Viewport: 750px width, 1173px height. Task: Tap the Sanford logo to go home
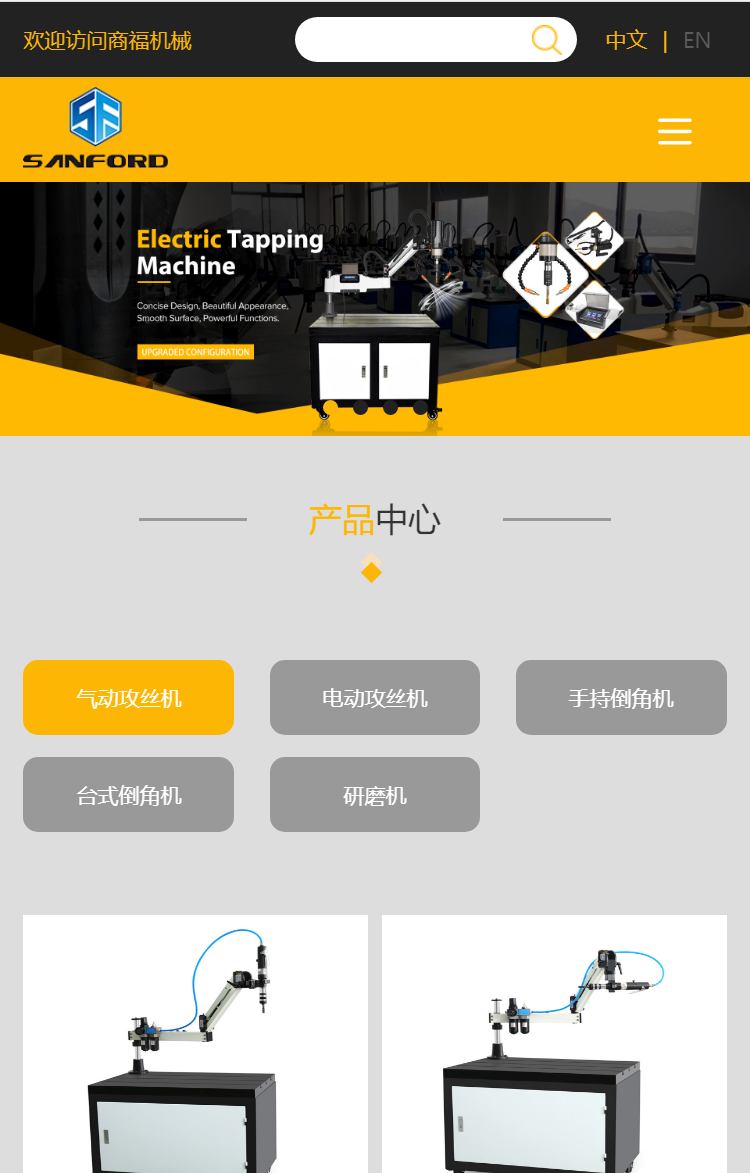tap(96, 129)
